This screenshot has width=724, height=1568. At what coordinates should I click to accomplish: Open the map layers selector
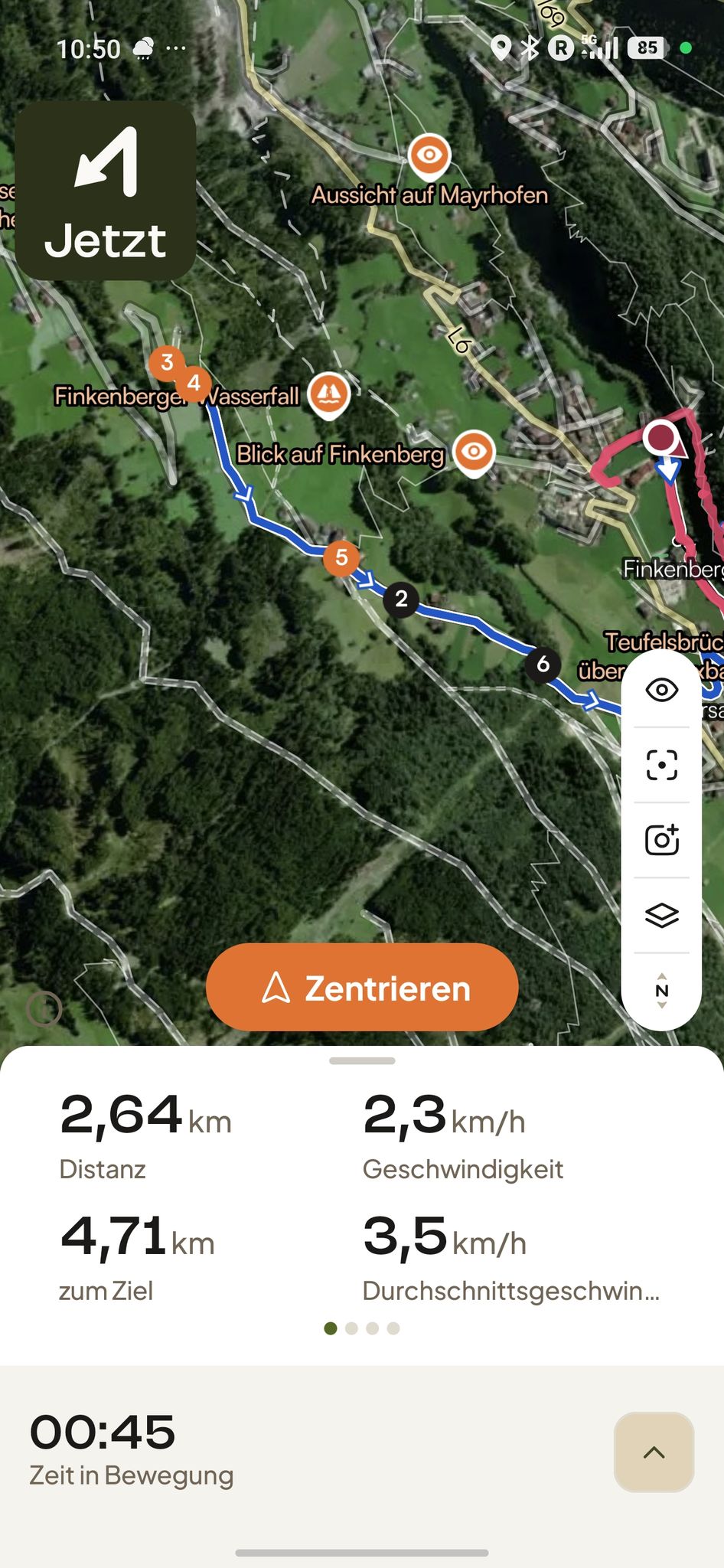coord(662,915)
